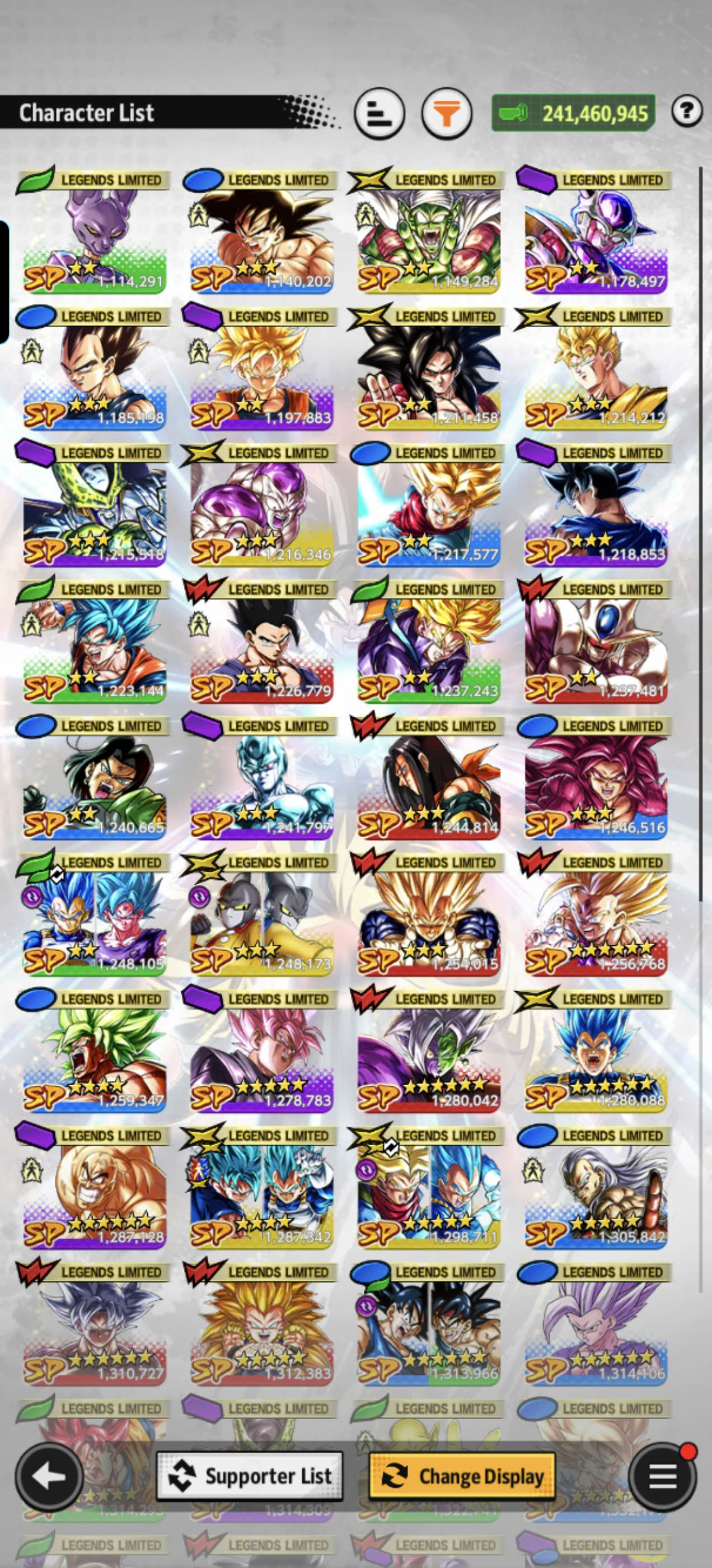The height and width of the screenshot is (1568, 712).
Task: Select the dual character card with 1,248,105
Action: tap(93, 915)
